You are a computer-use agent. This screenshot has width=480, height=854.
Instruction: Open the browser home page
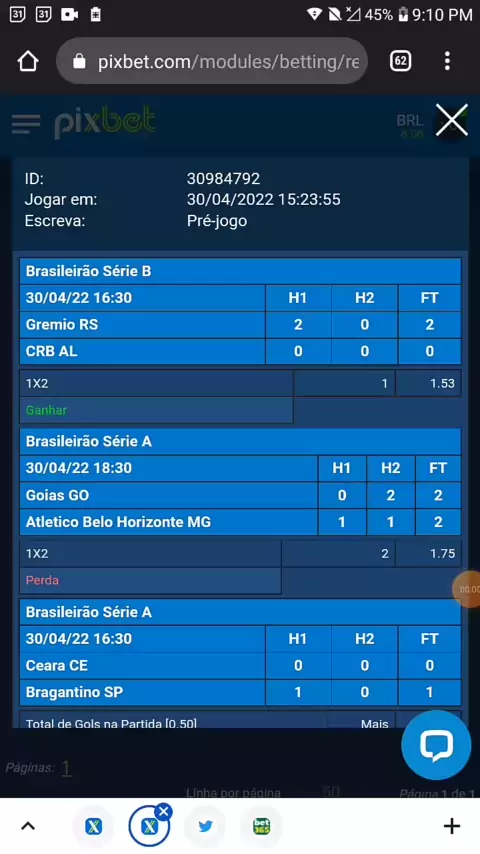(x=28, y=61)
